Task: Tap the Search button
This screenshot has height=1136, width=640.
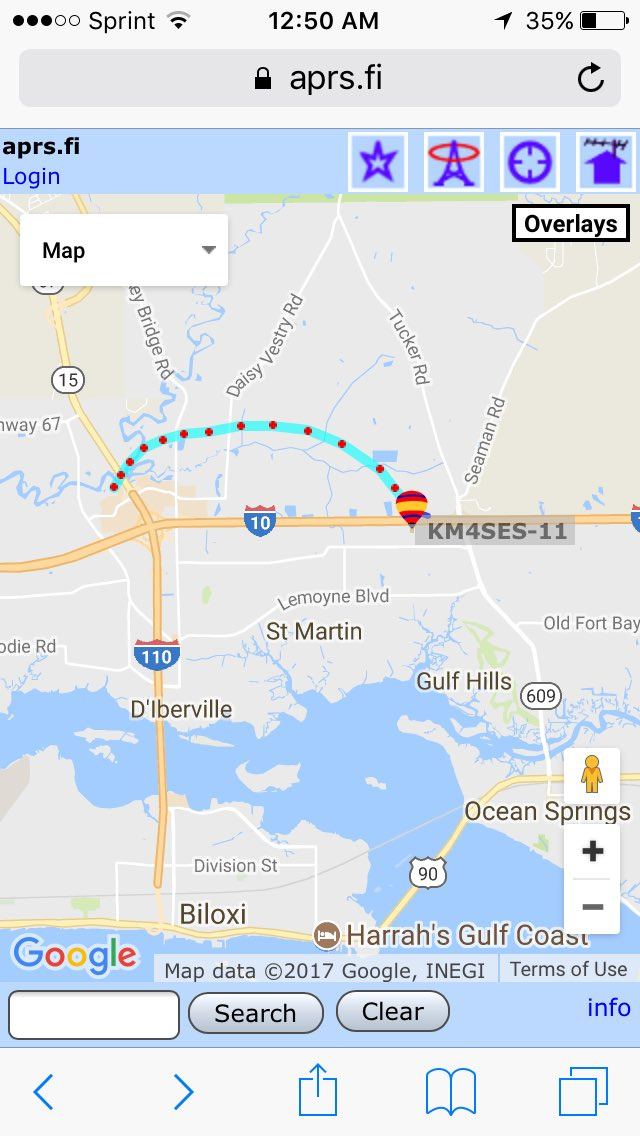Action: [255, 1013]
